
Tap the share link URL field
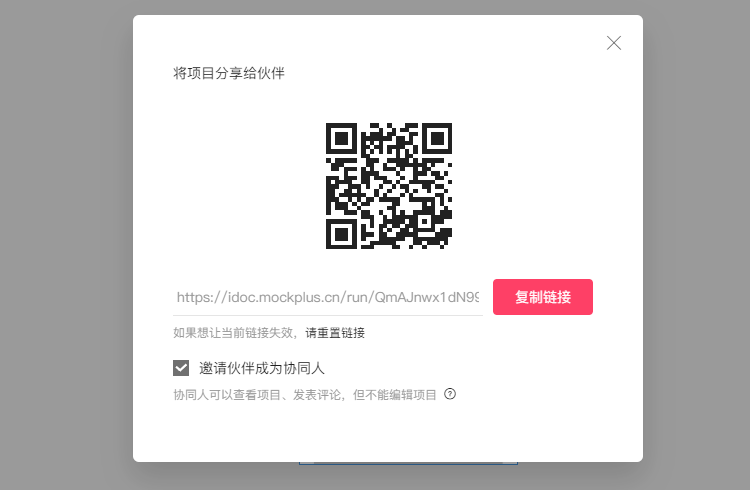pyautogui.click(x=328, y=298)
